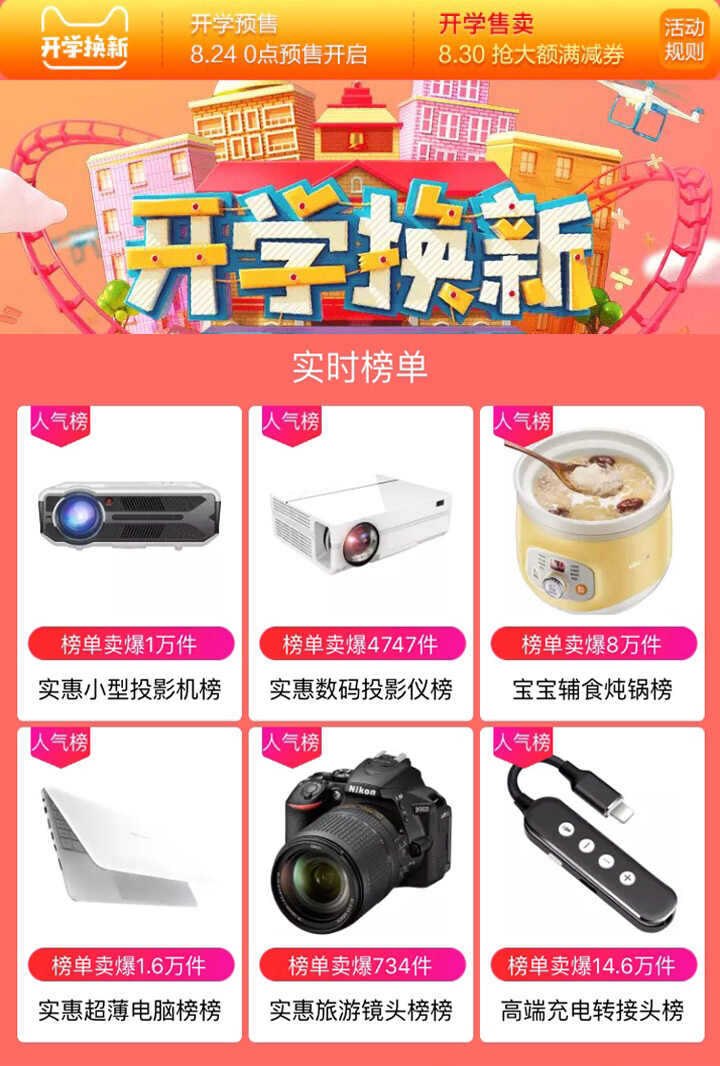The width and height of the screenshot is (720, 1066).
Task: View the 实惠旅游镜头榜榜 camera ranking
Action: coord(361,884)
